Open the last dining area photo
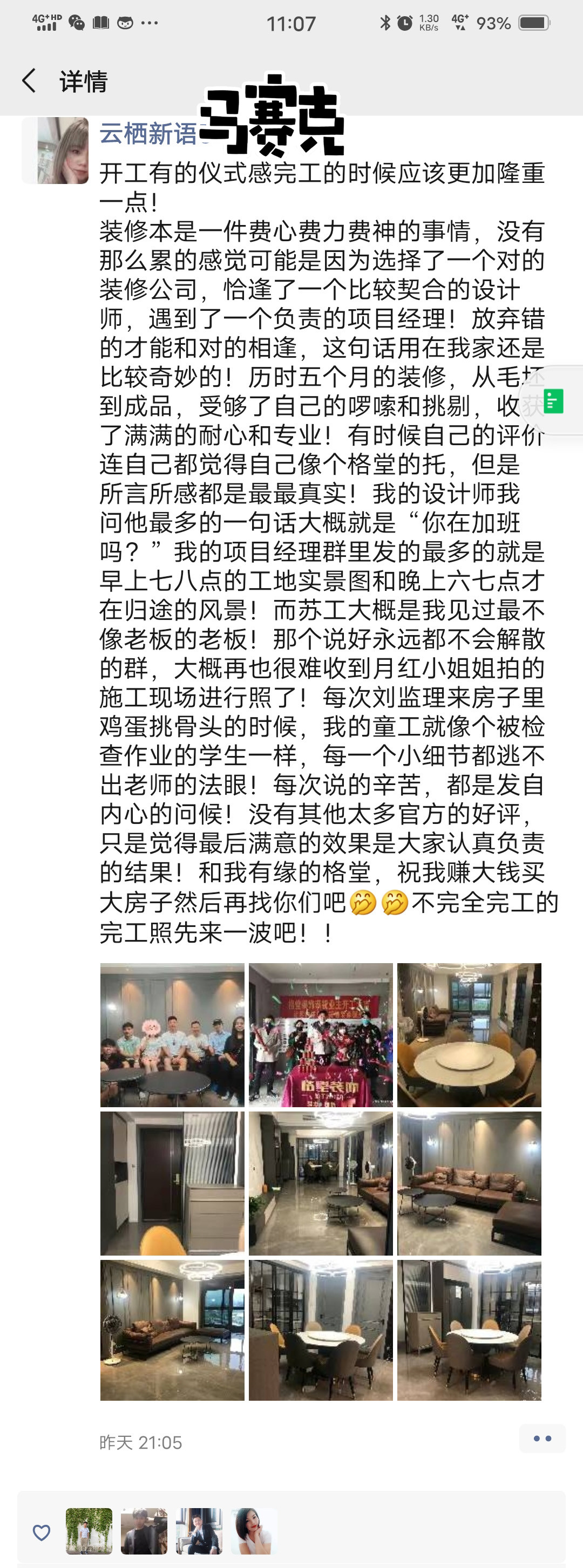The image size is (583, 1568). [x=469, y=1330]
